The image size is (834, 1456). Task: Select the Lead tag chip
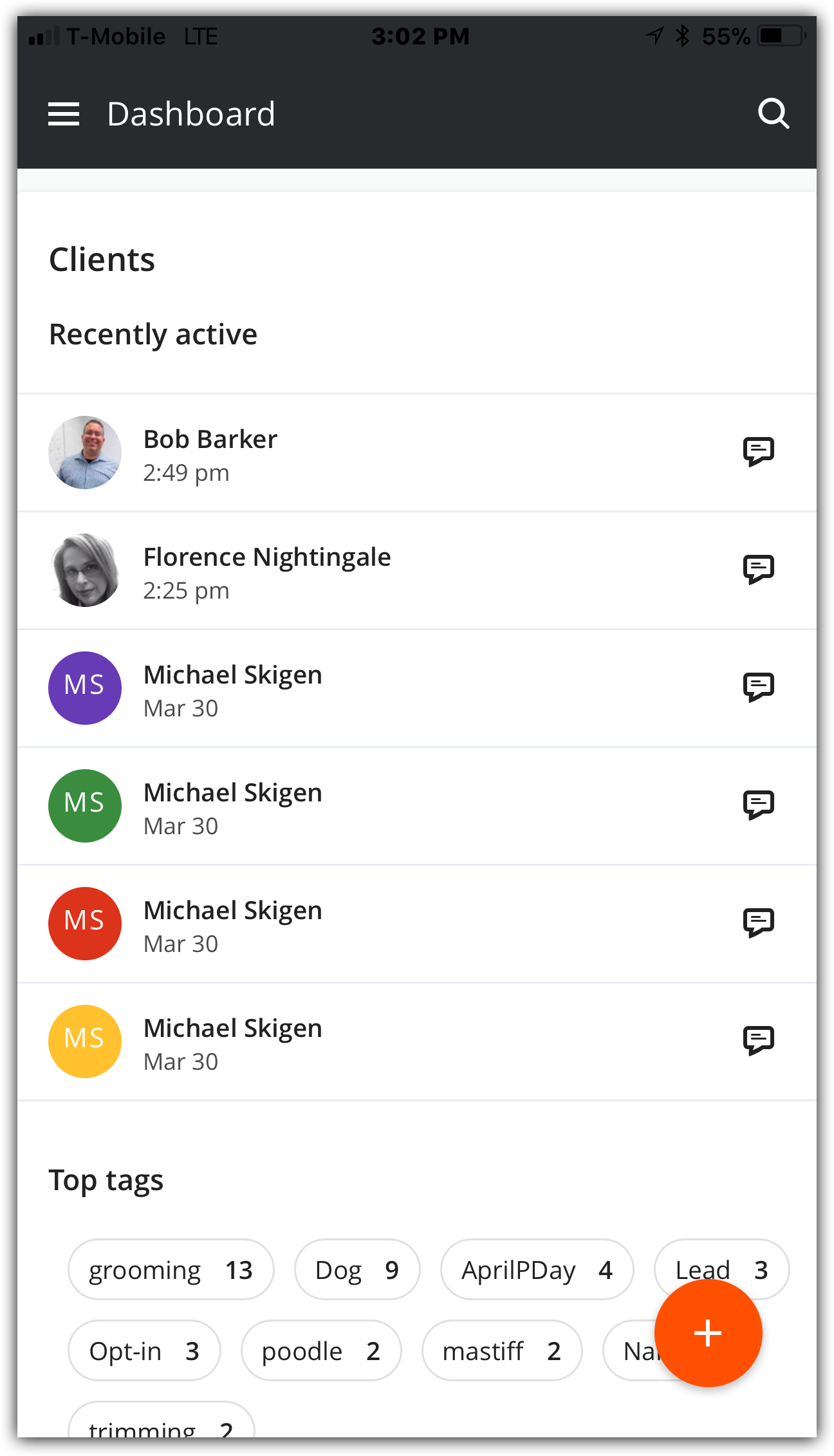[722, 1260]
